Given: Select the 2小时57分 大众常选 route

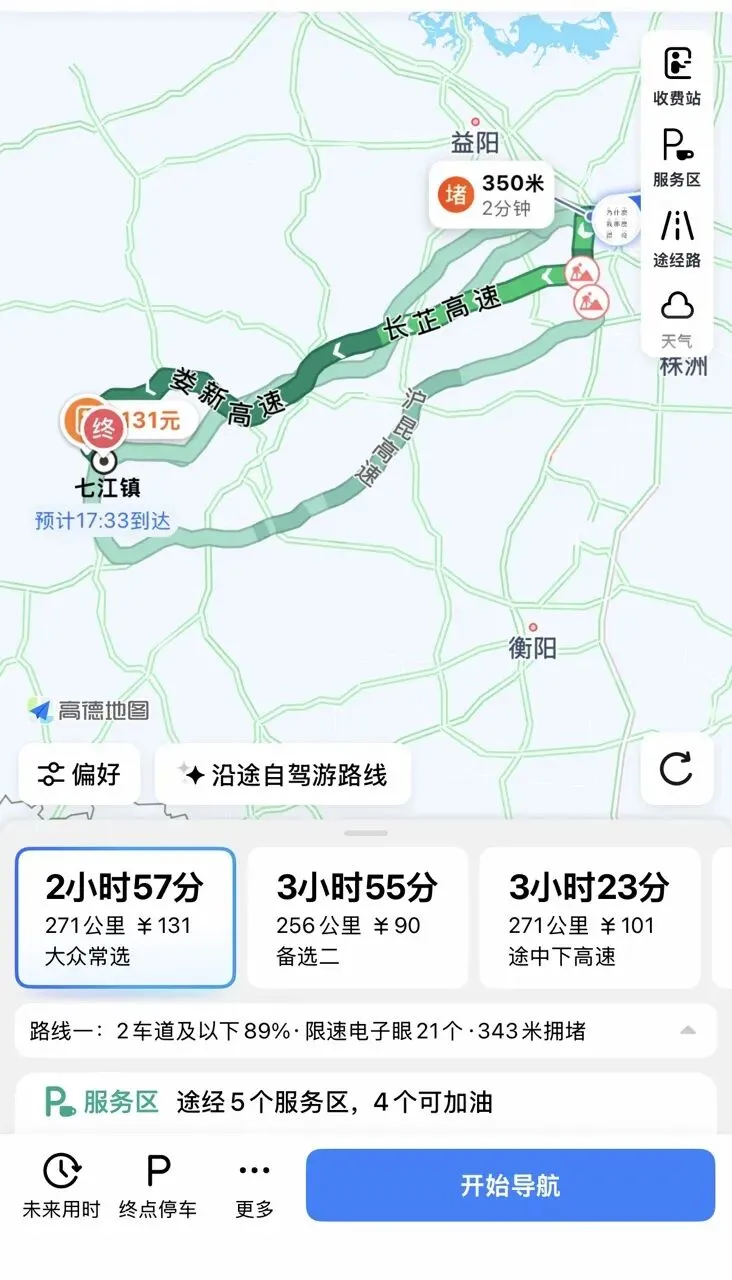Looking at the screenshot, I should (125, 917).
